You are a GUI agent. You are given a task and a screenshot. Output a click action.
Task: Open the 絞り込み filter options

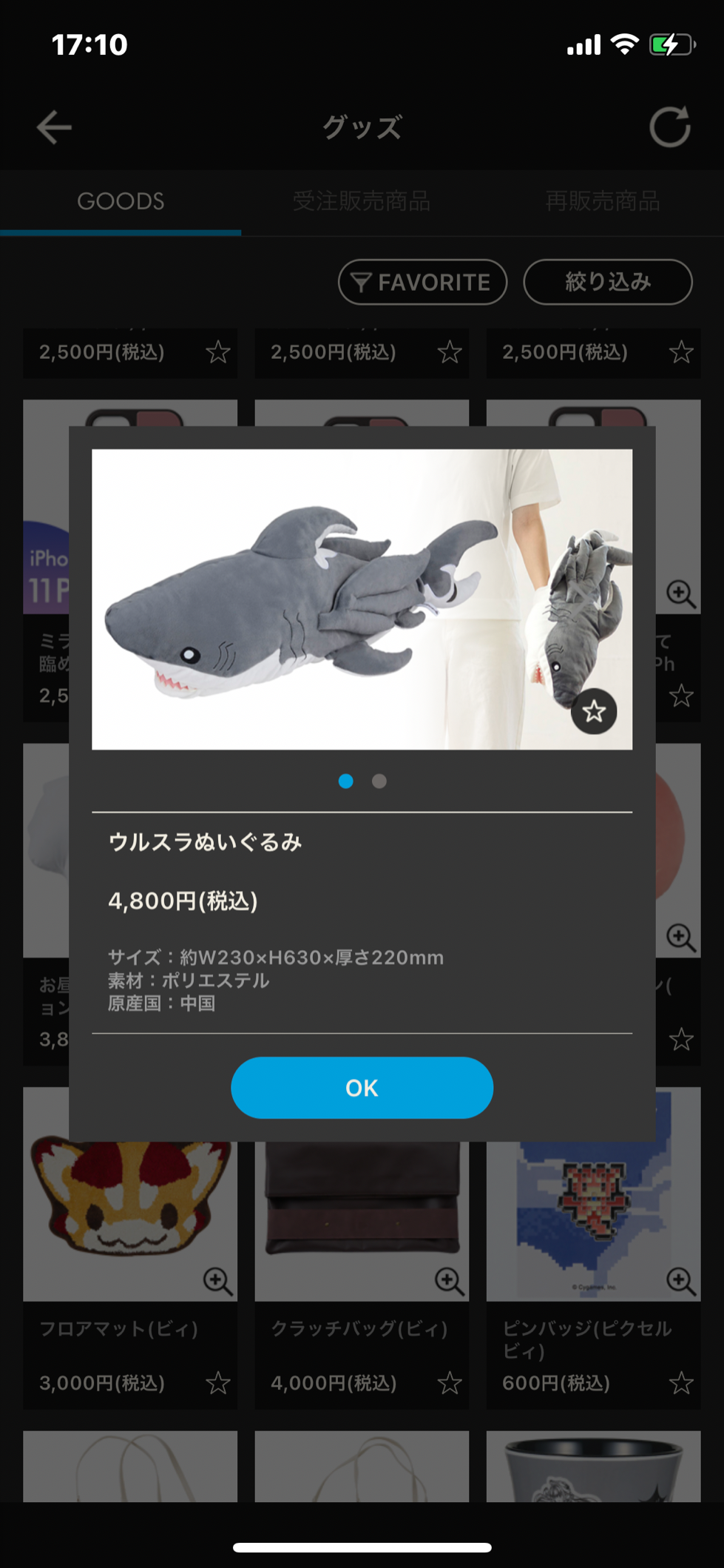click(607, 282)
